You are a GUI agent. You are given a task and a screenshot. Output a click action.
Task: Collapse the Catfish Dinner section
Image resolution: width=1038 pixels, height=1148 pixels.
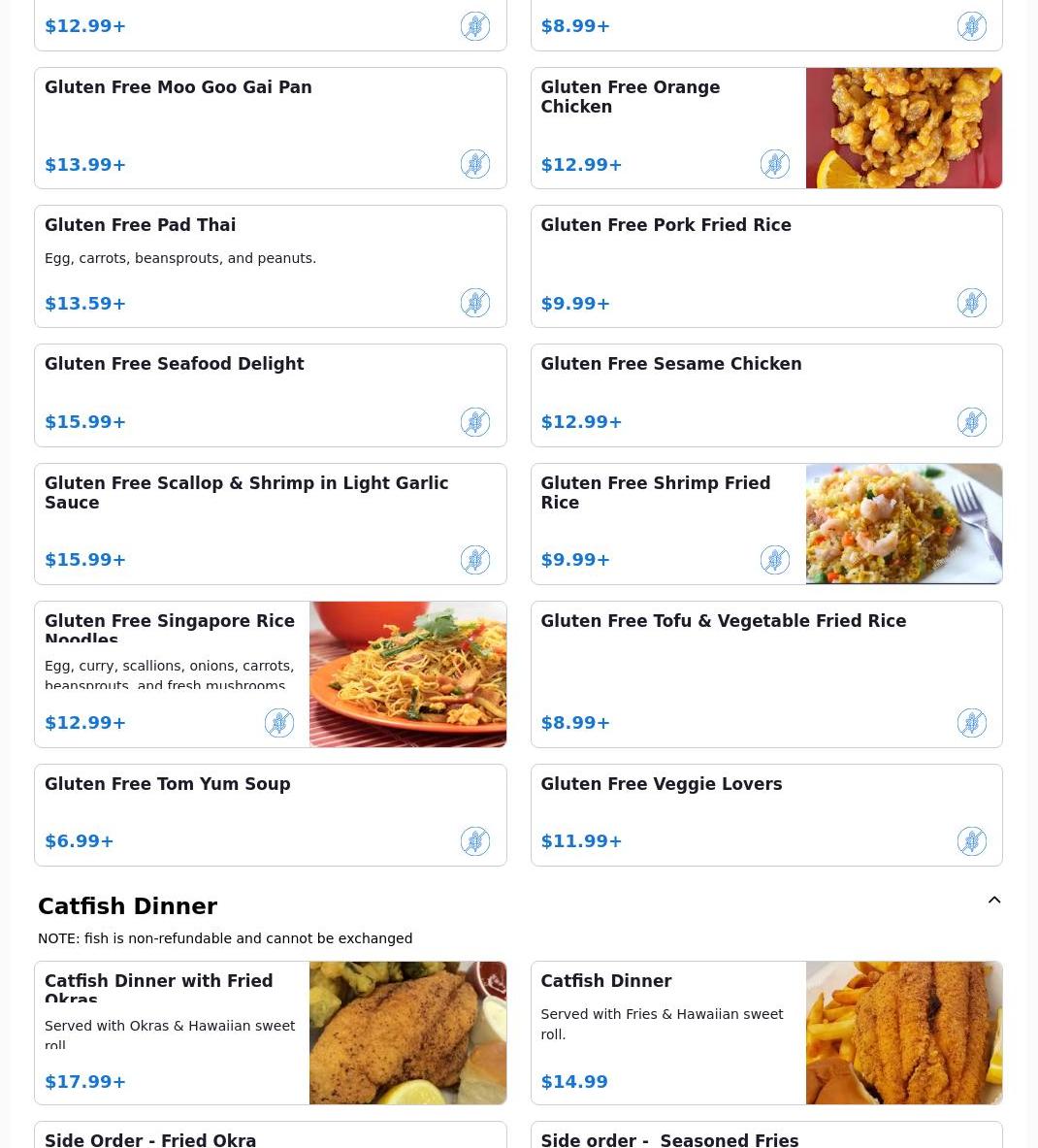point(994,901)
